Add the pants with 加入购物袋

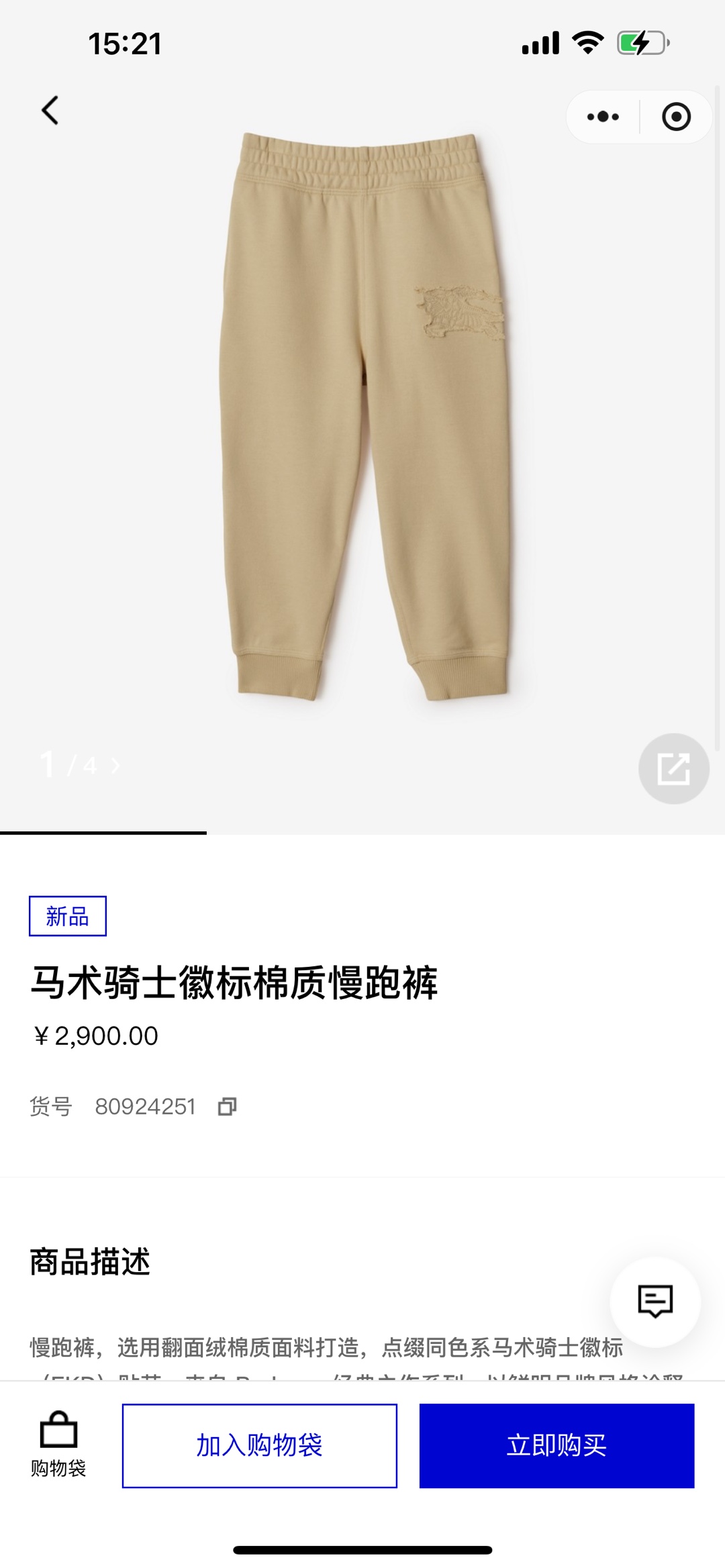tap(259, 1445)
